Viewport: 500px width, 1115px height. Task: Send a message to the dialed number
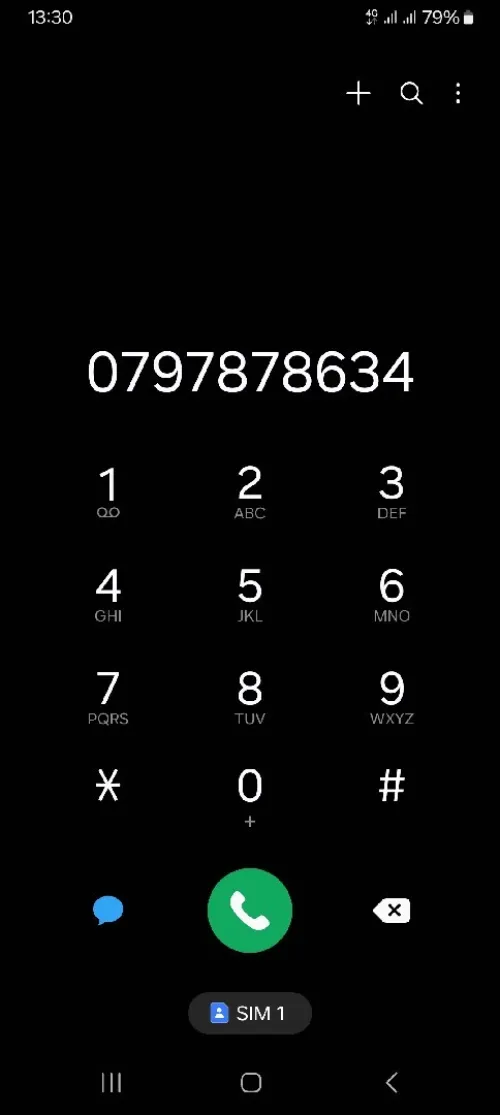(108, 910)
